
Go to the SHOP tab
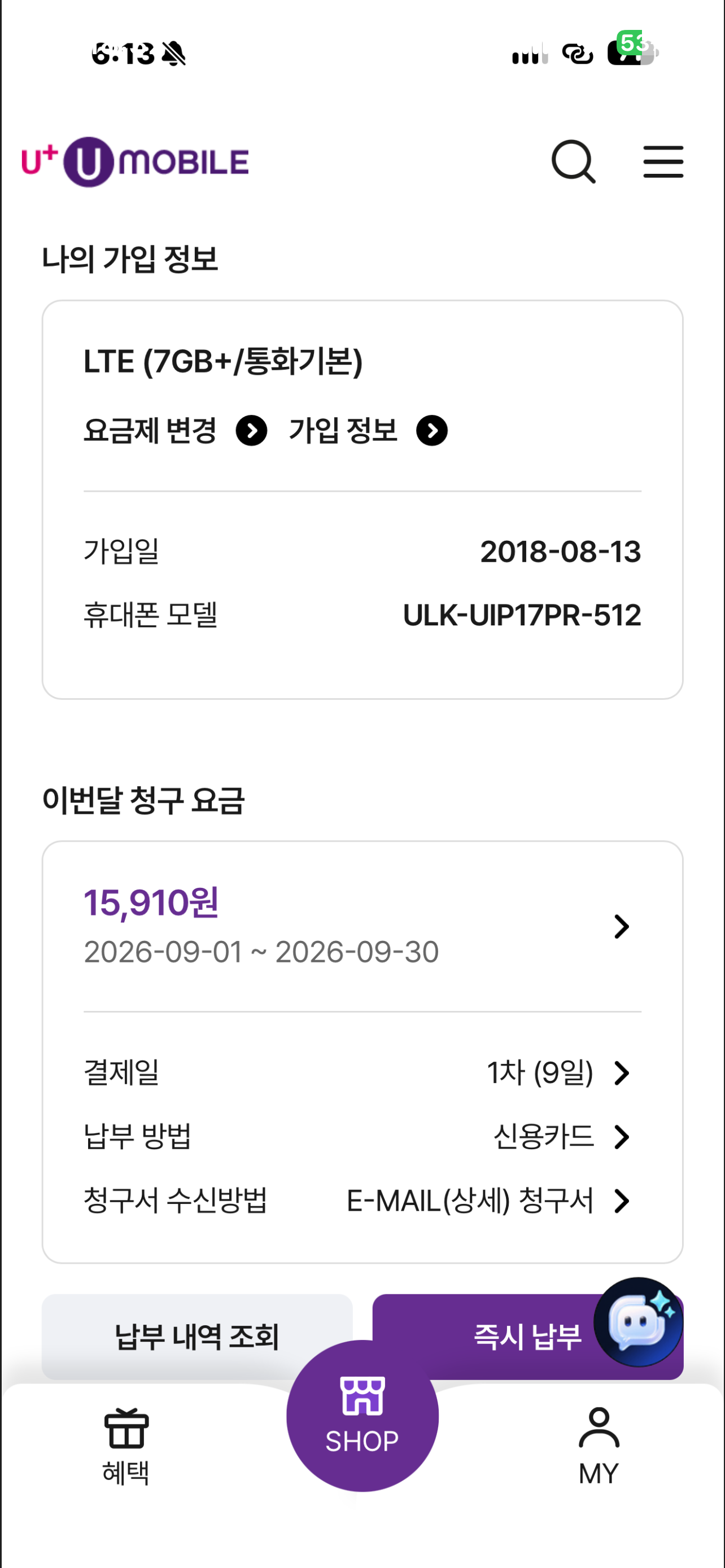(362, 1415)
